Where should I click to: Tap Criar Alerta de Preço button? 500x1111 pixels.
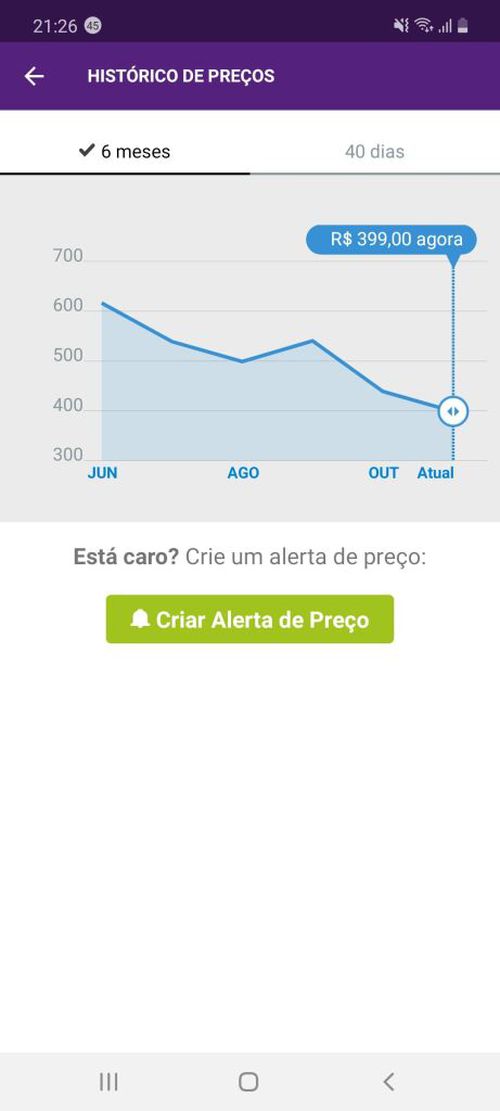[250, 619]
